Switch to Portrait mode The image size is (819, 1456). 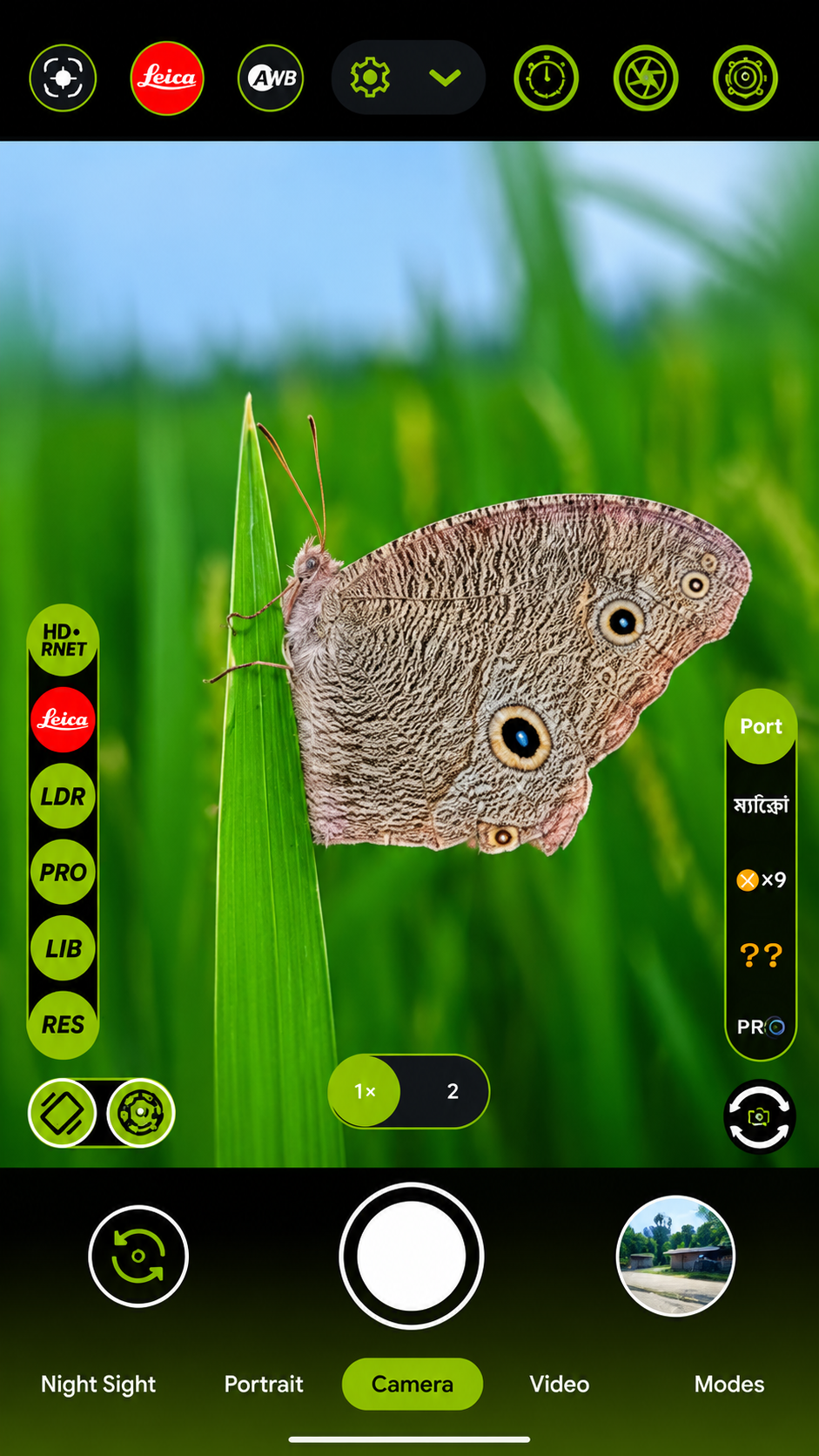(264, 1384)
